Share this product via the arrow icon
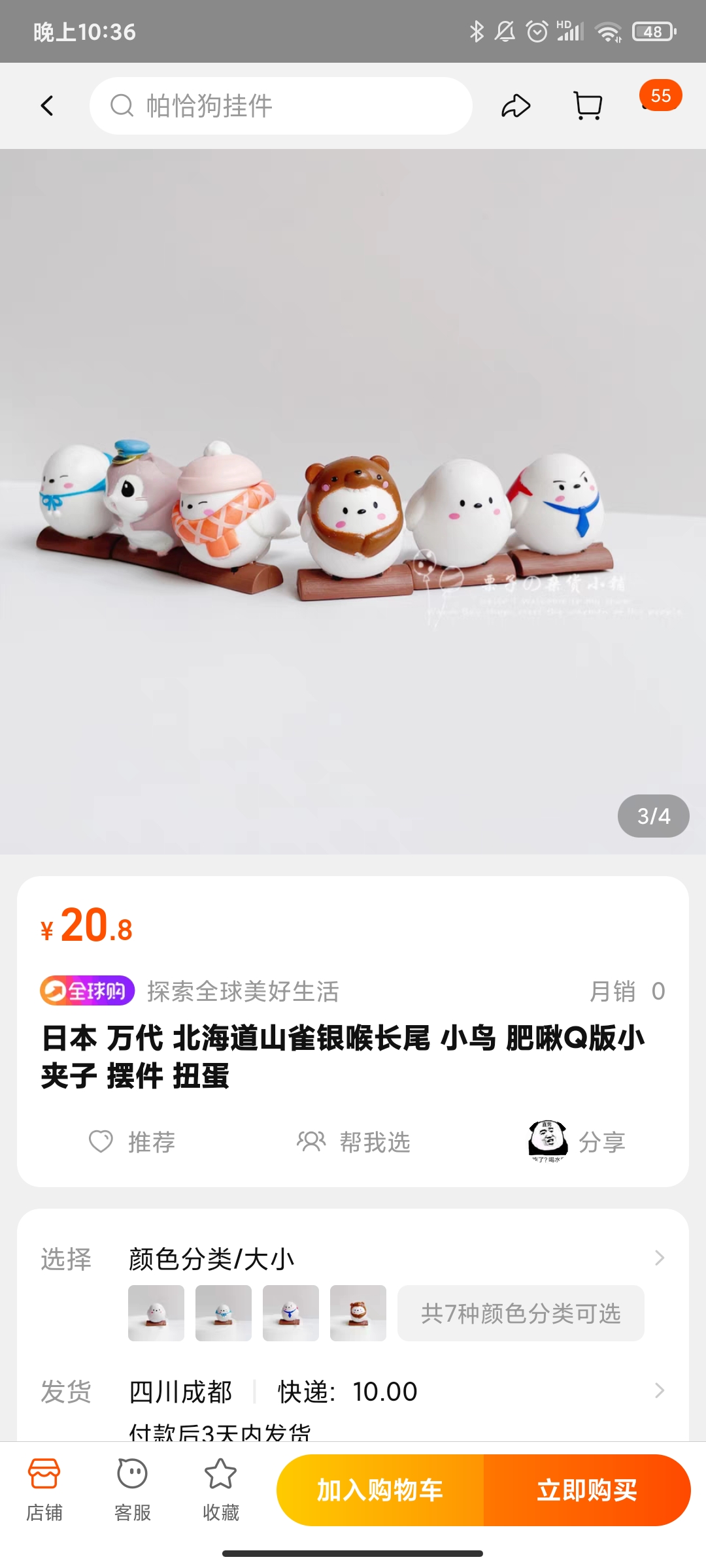This screenshot has width=706, height=1568. [x=516, y=106]
